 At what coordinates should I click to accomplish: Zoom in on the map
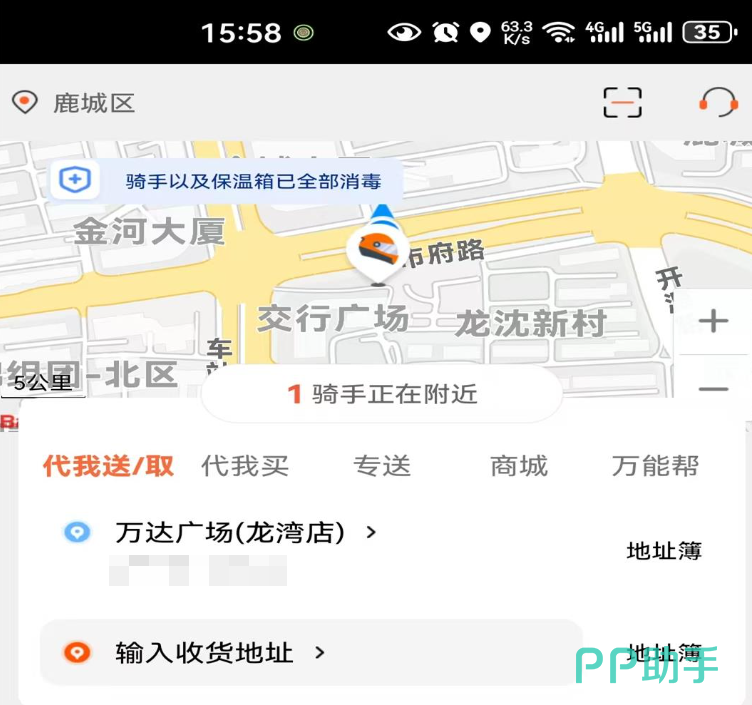(713, 321)
